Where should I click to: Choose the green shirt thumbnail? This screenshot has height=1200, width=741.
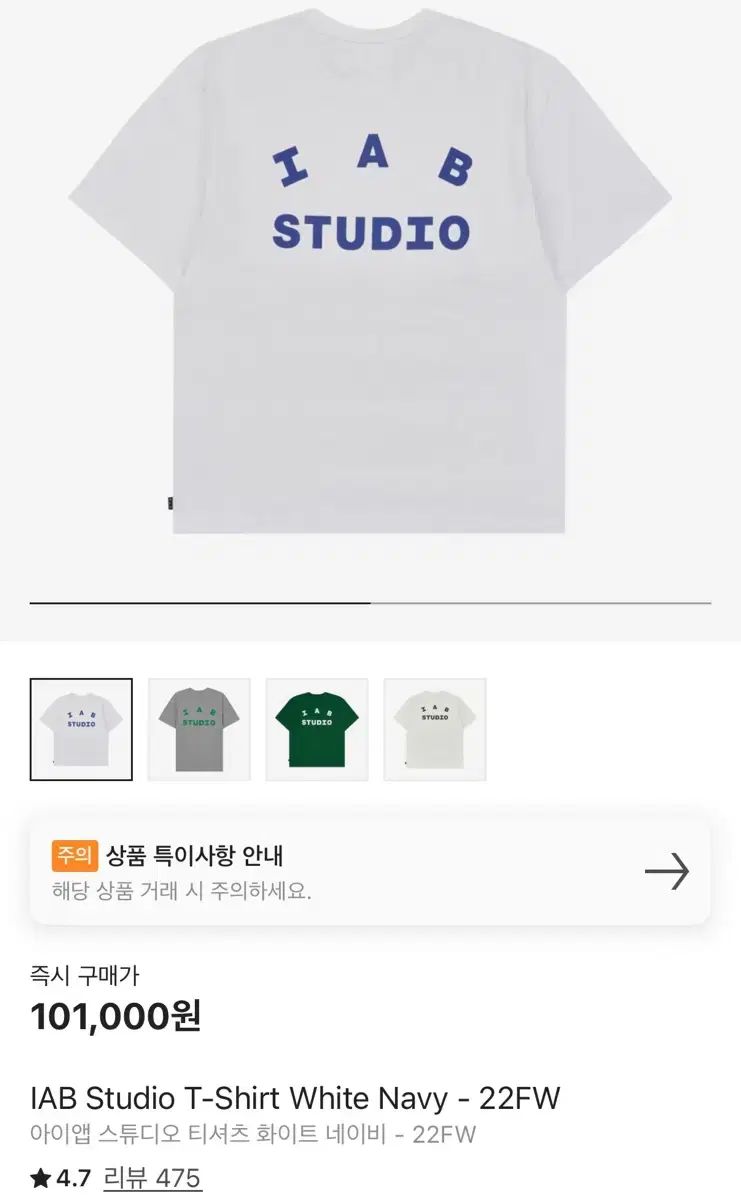pos(317,729)
